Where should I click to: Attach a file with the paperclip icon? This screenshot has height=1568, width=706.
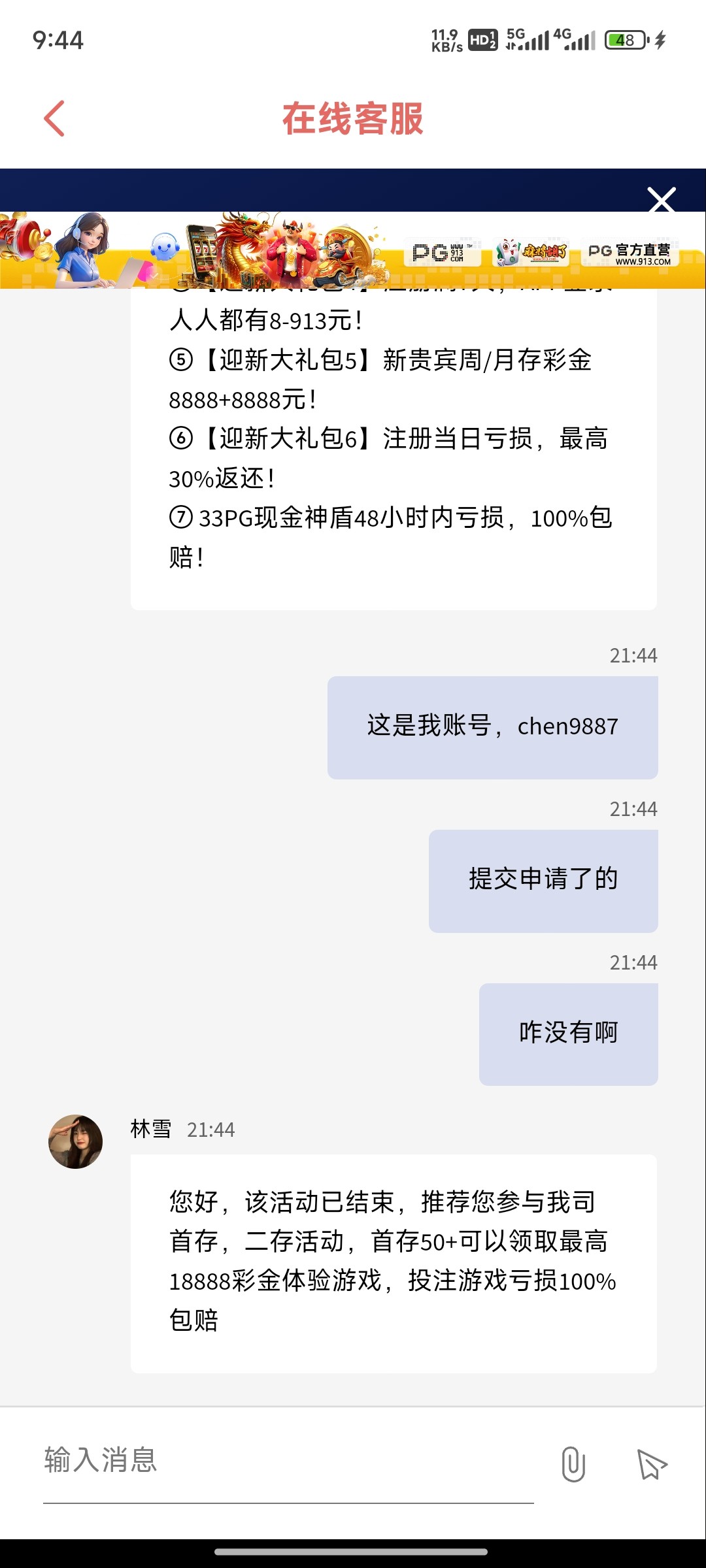click(573, 1463)
